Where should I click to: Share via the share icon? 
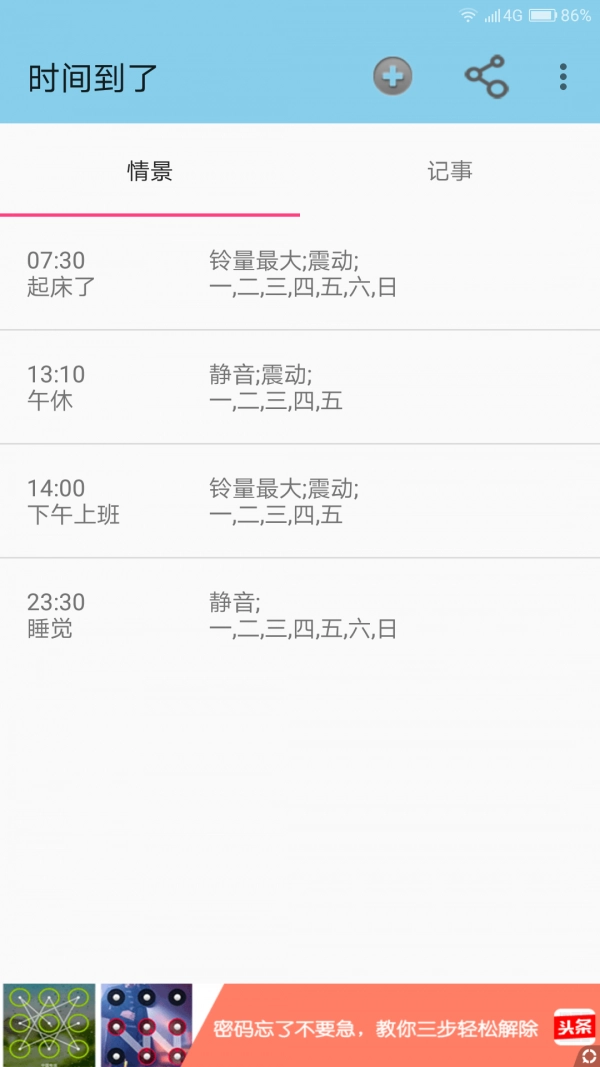(486, 77)
